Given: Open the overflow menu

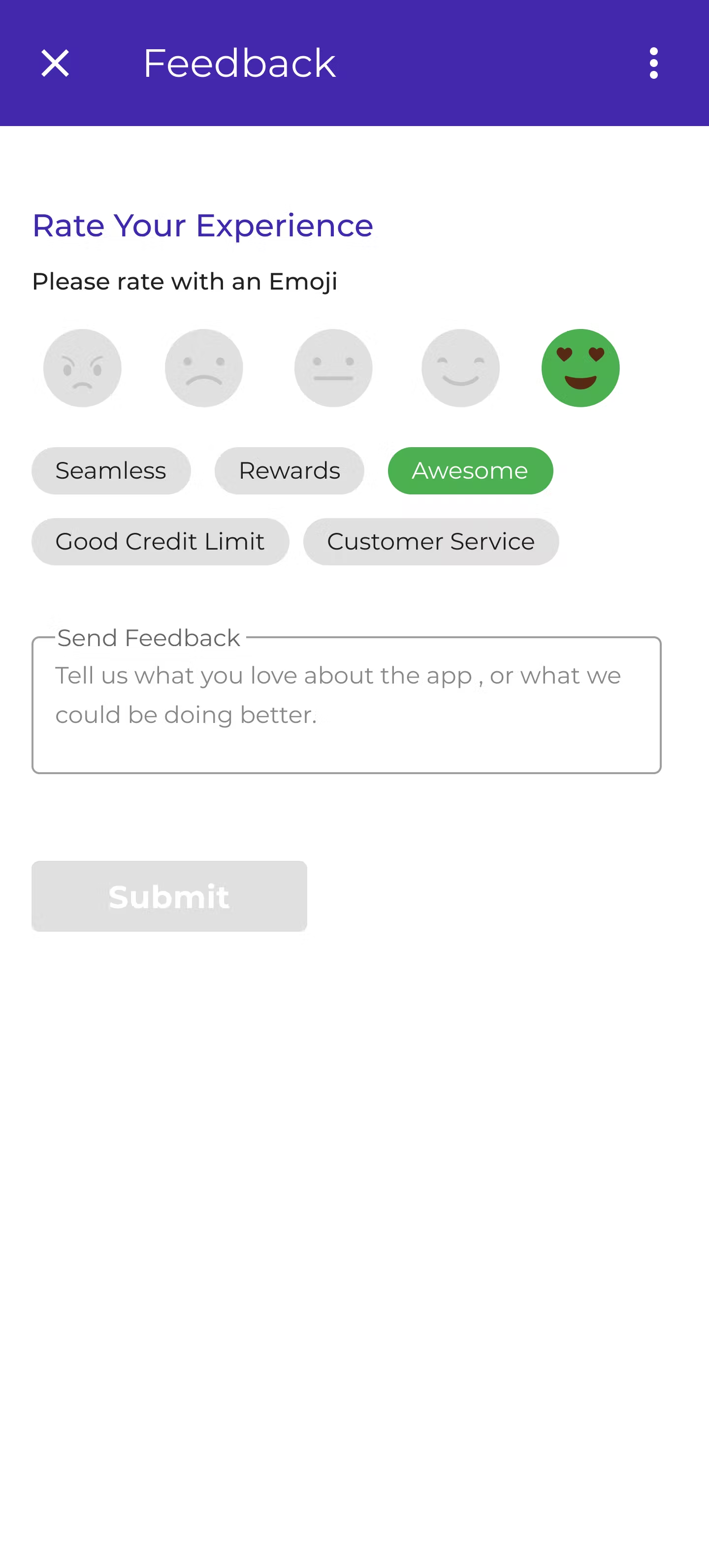Looking at the screenshot, I should point(653,64).
